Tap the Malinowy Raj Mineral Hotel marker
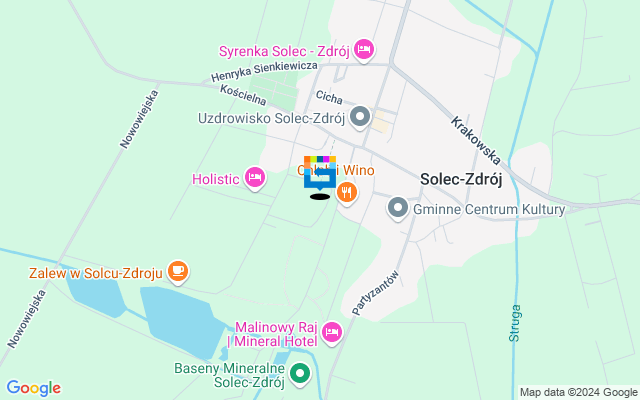 click(333, 331)
